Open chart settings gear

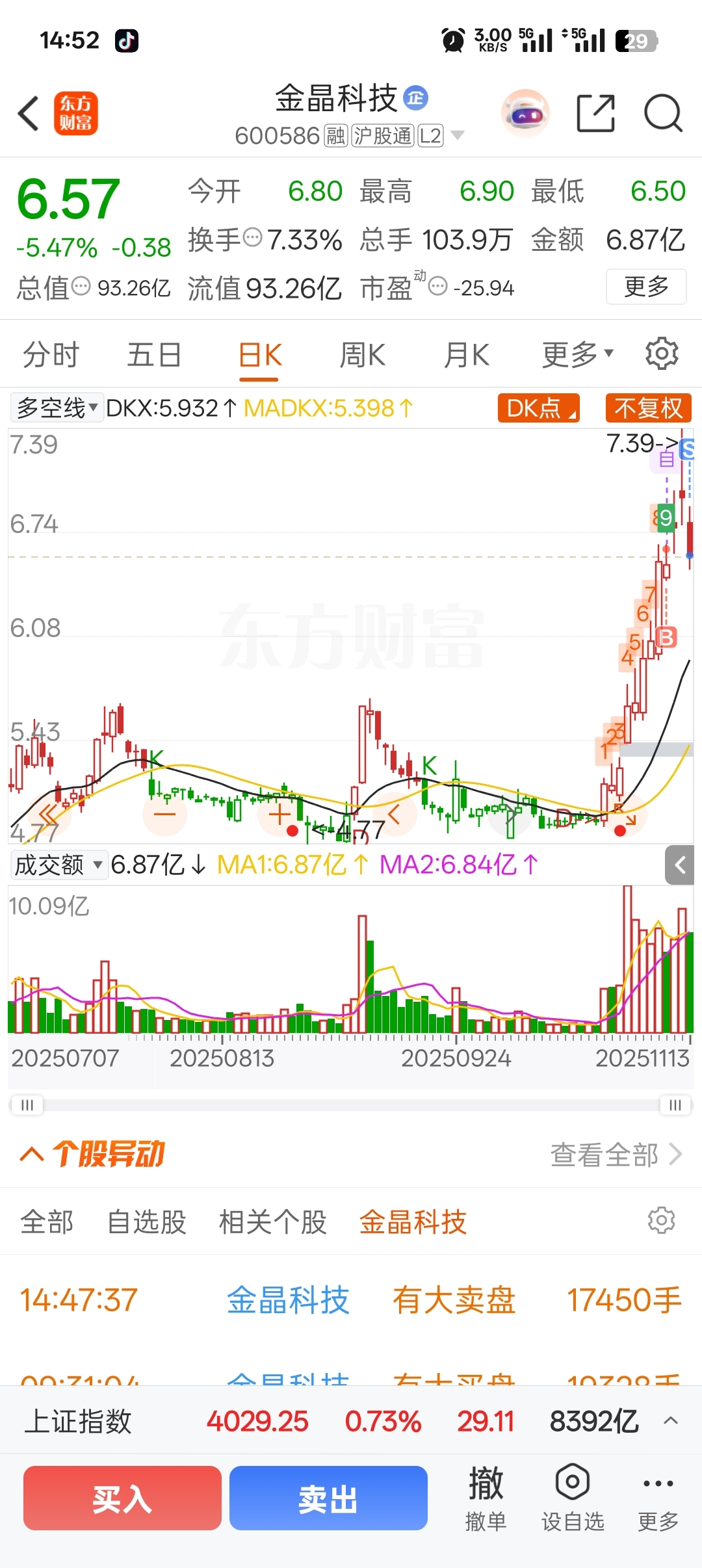[662, 354]
